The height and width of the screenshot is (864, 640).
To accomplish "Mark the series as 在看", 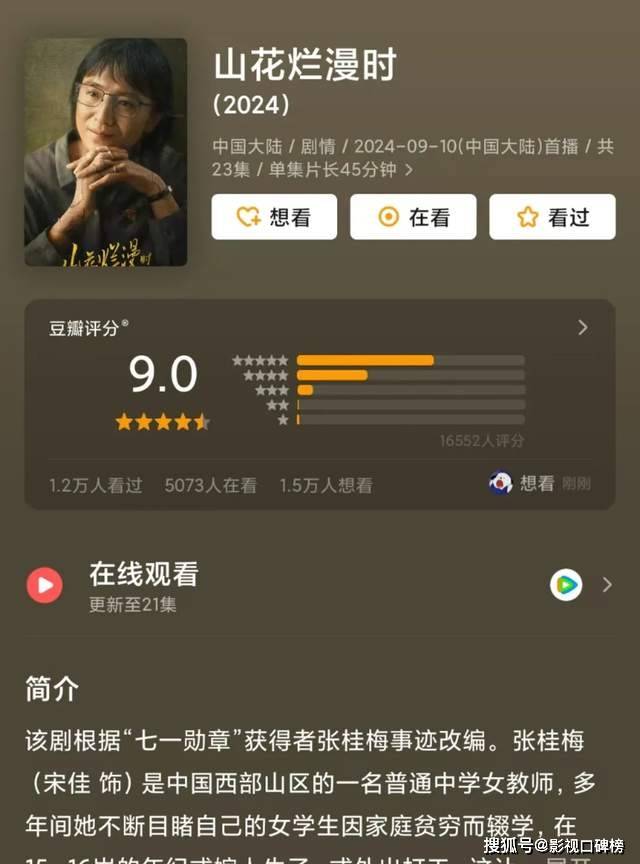I will [x=412, y=217].
